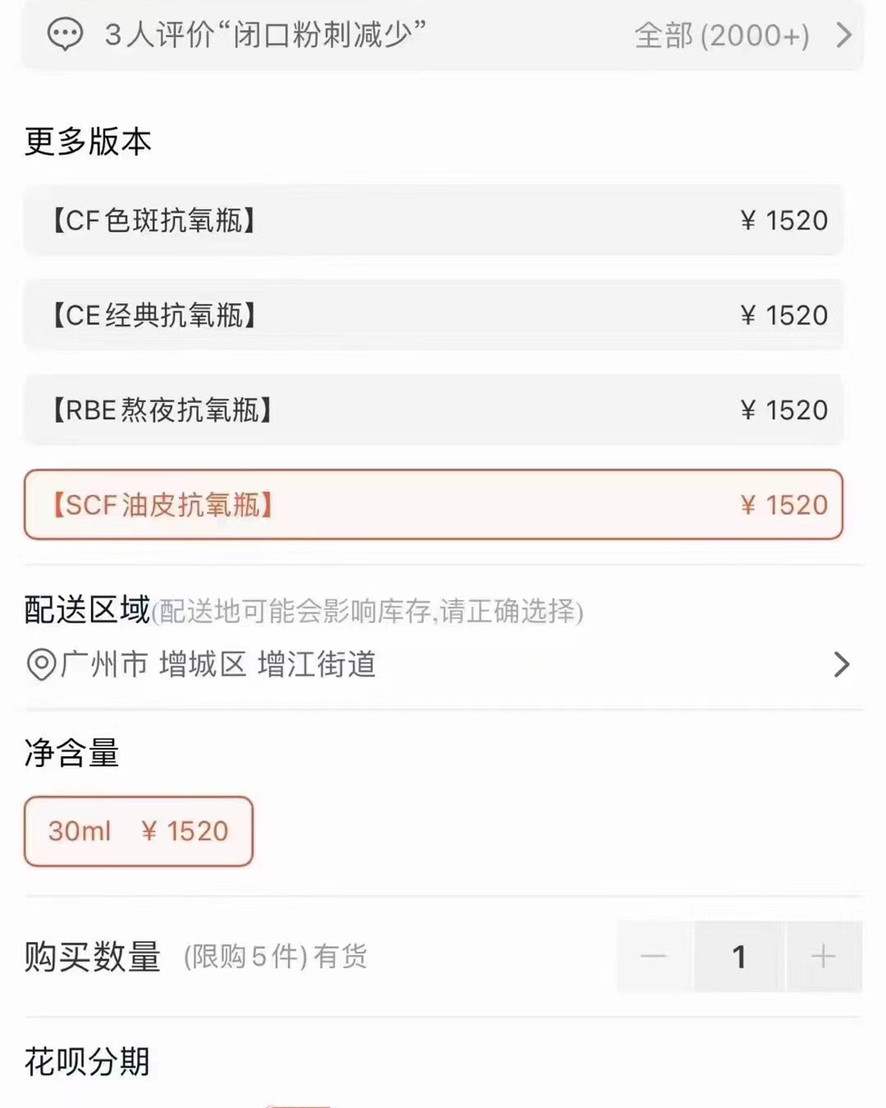Expand the 花呗分期 installment section

click(x=88, y=1064)
